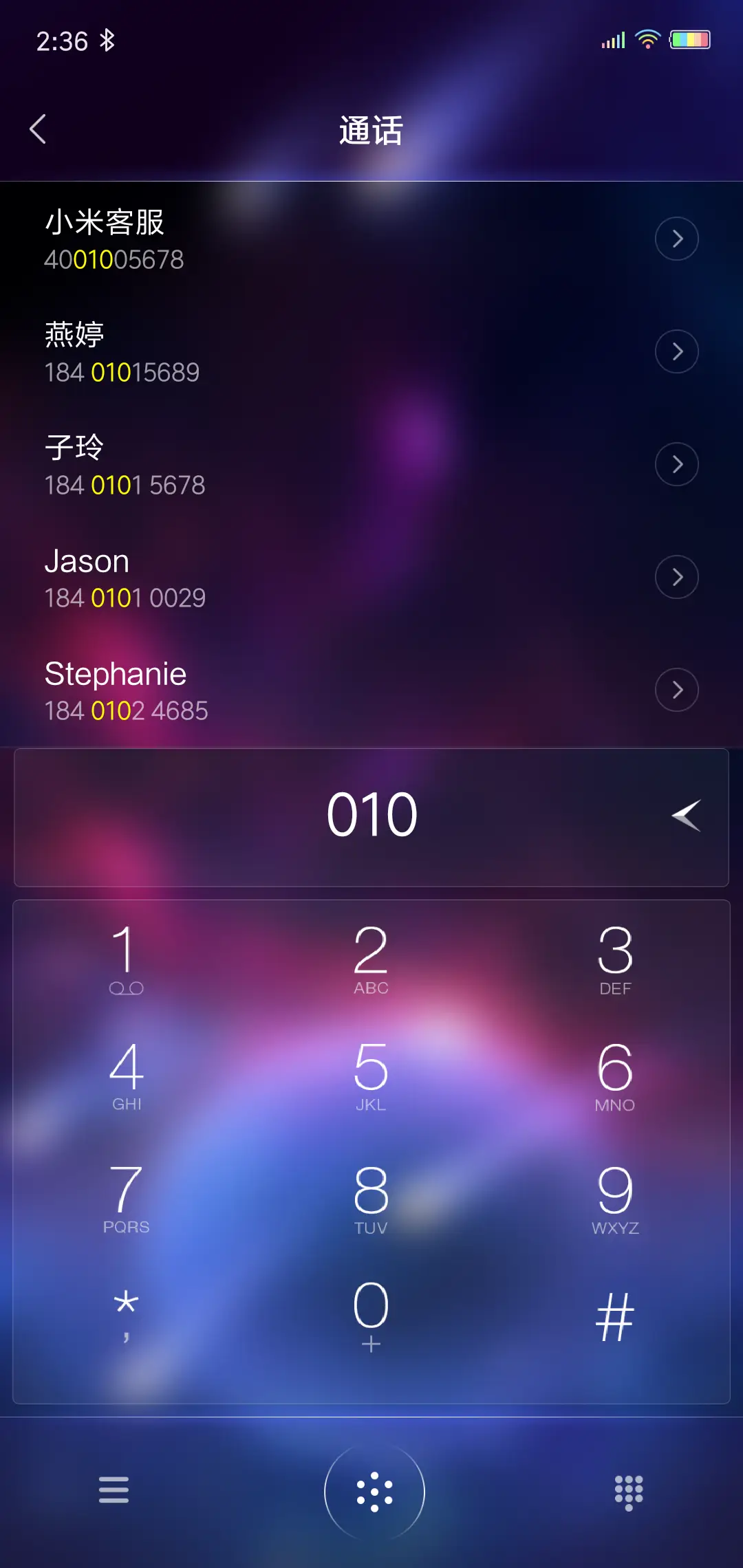
Task: Tap the star key on the keypad
Action: click(125, 1317)
